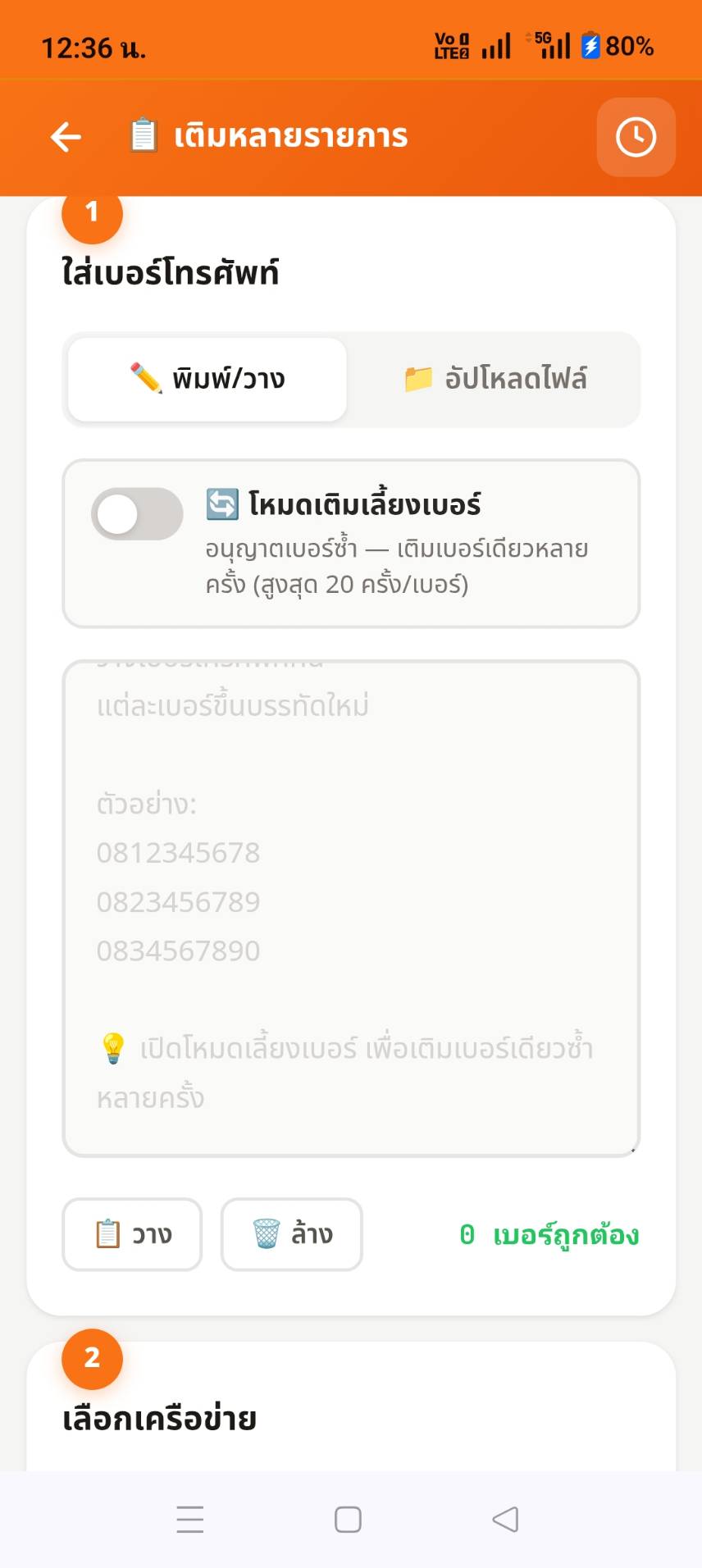Tap the arrows icon beside โหมดเติมเลี้ยงเบอร์
The width and height of the screenshot is (702, 1568).
(x=221, y=504)
